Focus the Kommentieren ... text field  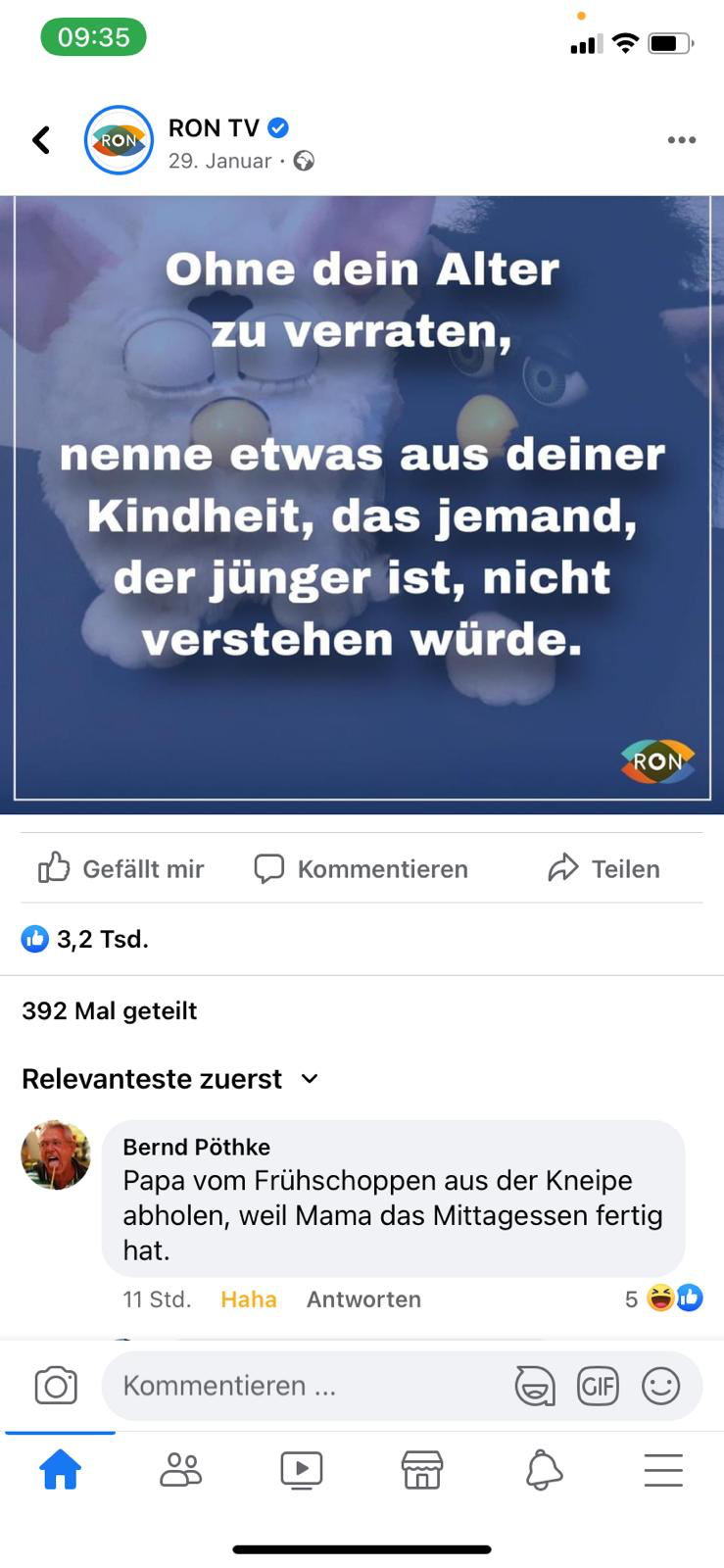point(294,1386)
